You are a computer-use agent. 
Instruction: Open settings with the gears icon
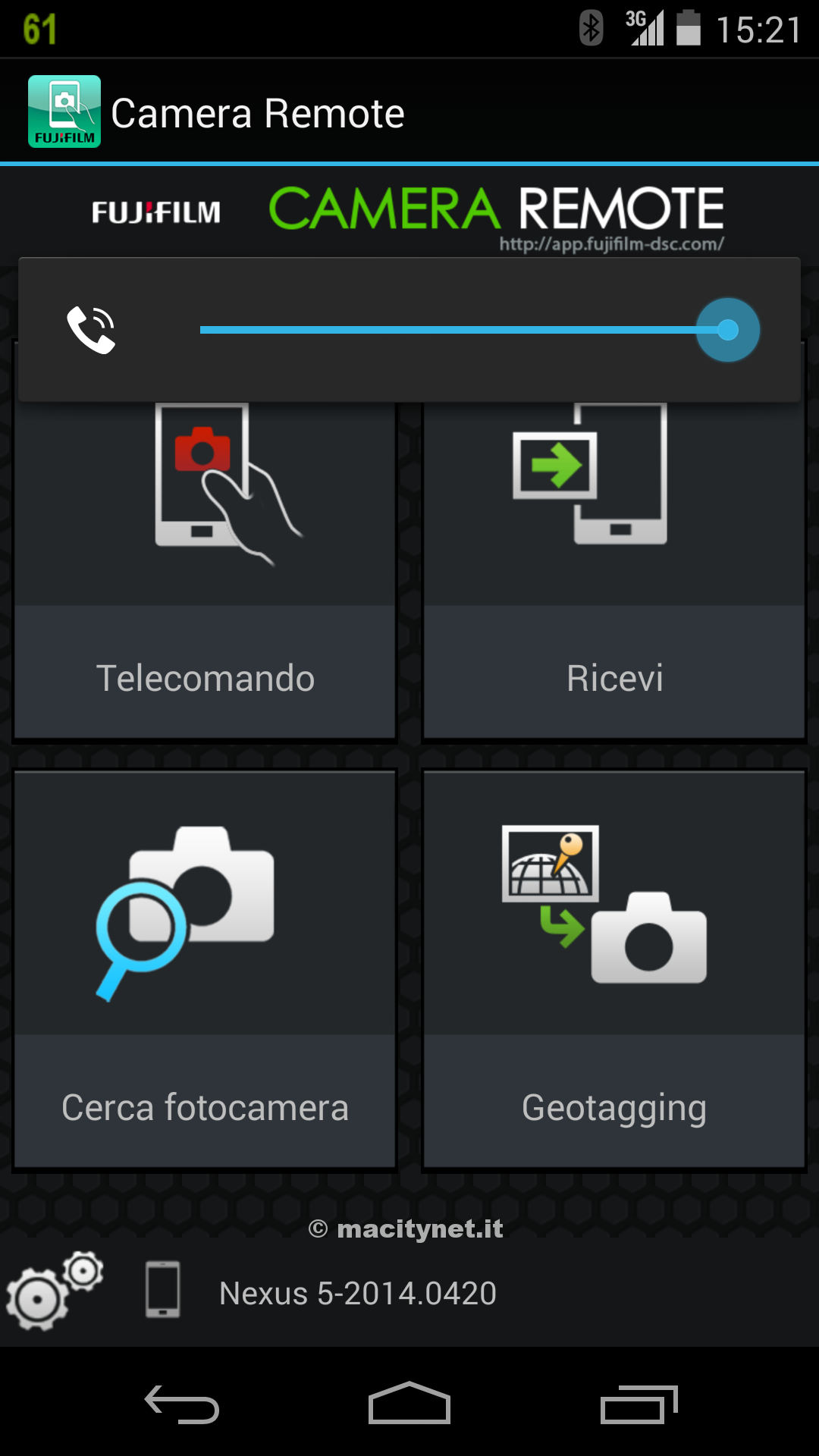pos(55,1291)
